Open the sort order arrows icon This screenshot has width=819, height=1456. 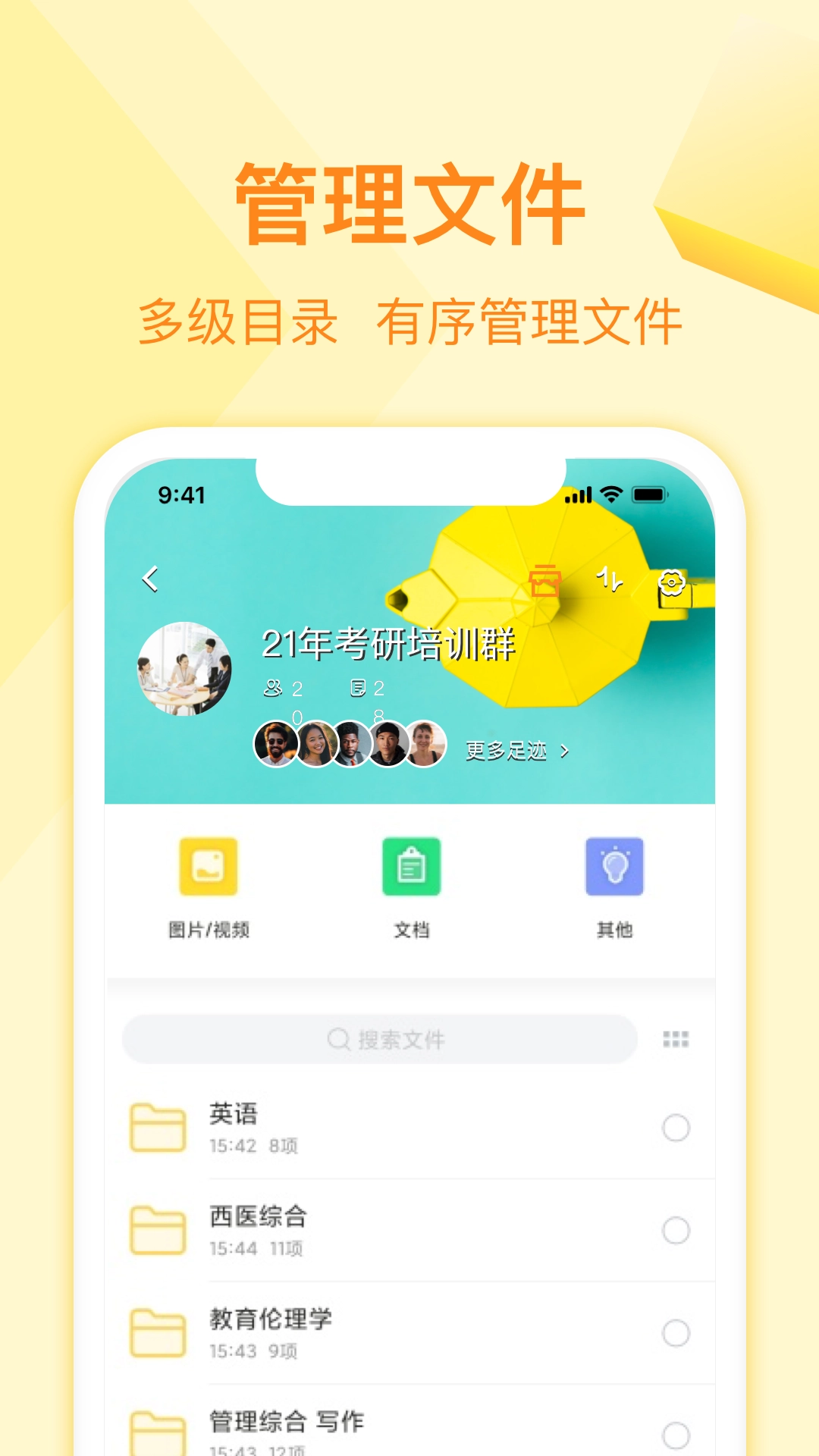click(x=610, y=581)
